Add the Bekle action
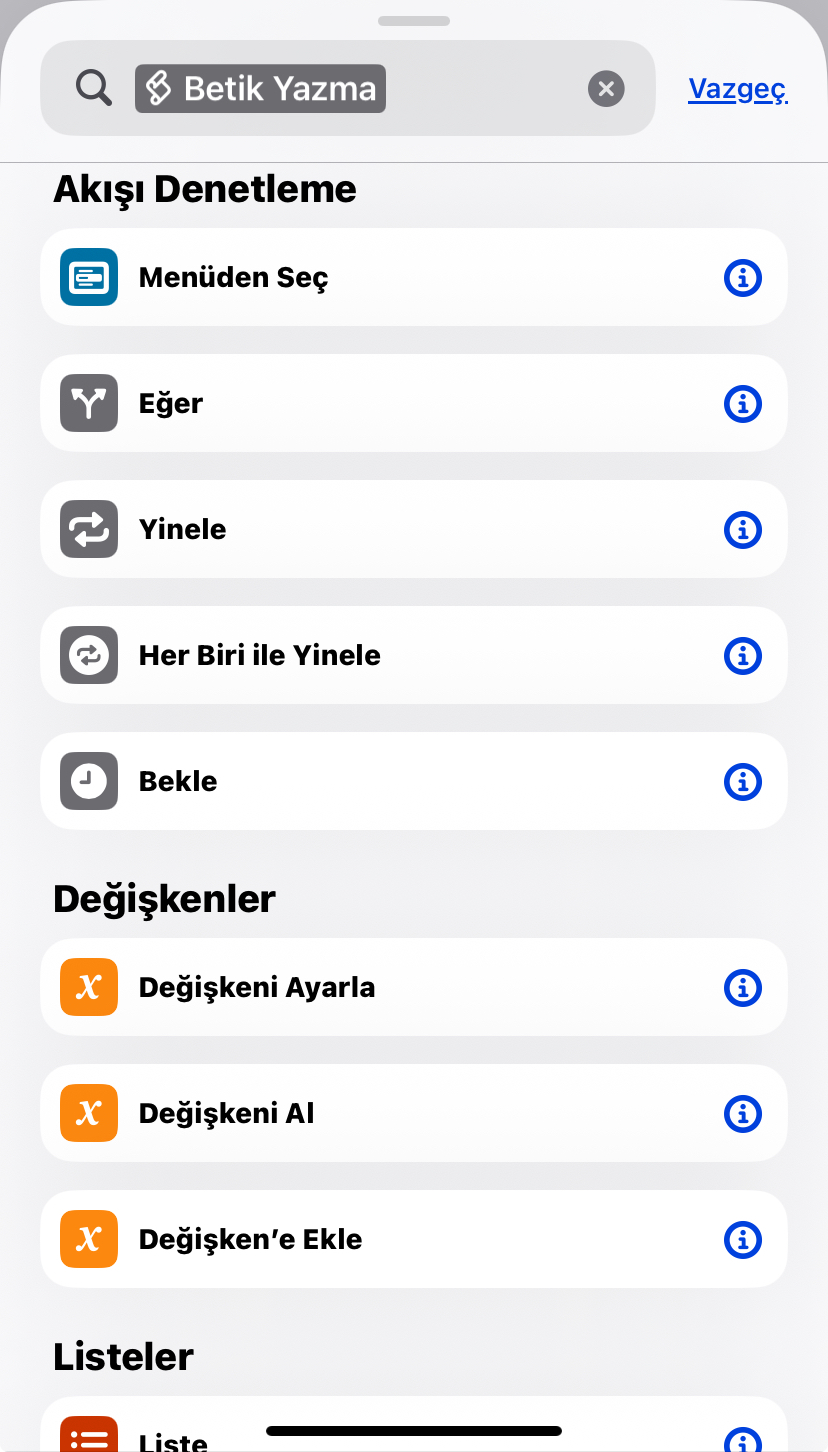828x1452 pixels. (x=414, y=781)
